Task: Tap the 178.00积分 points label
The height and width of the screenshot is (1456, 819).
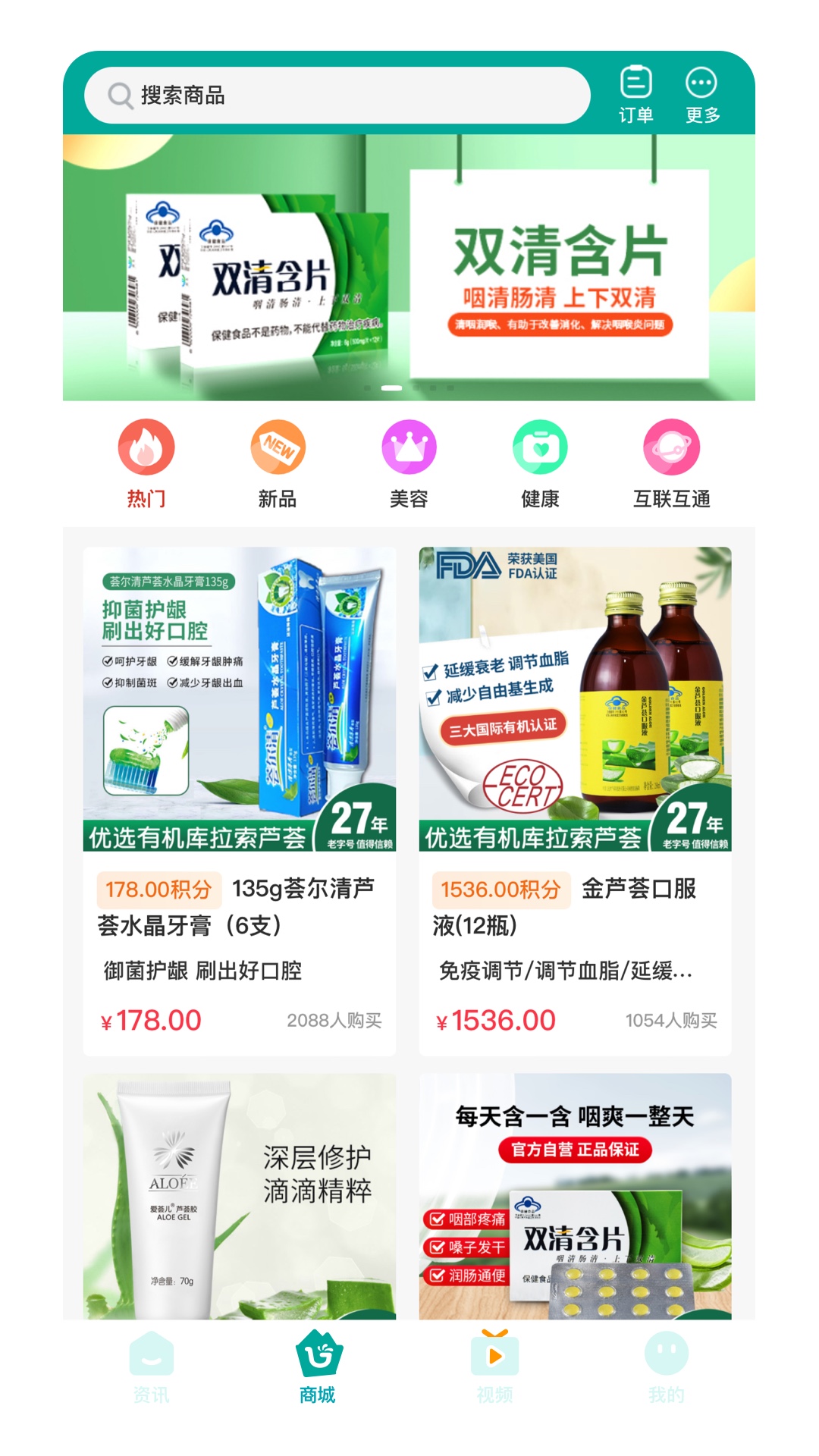Action: pos(158,889)
